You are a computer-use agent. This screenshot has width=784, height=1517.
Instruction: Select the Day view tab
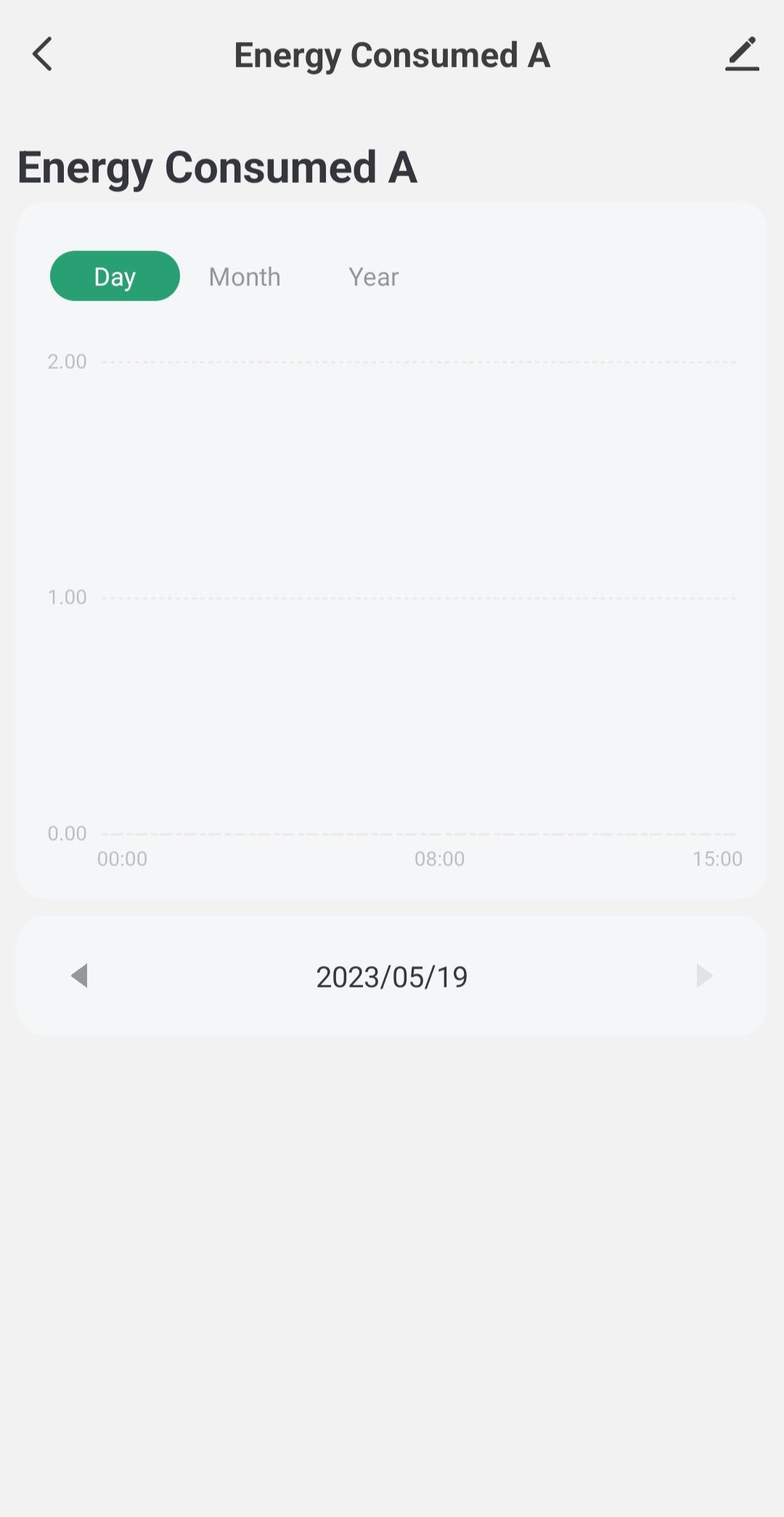[115, 276]
